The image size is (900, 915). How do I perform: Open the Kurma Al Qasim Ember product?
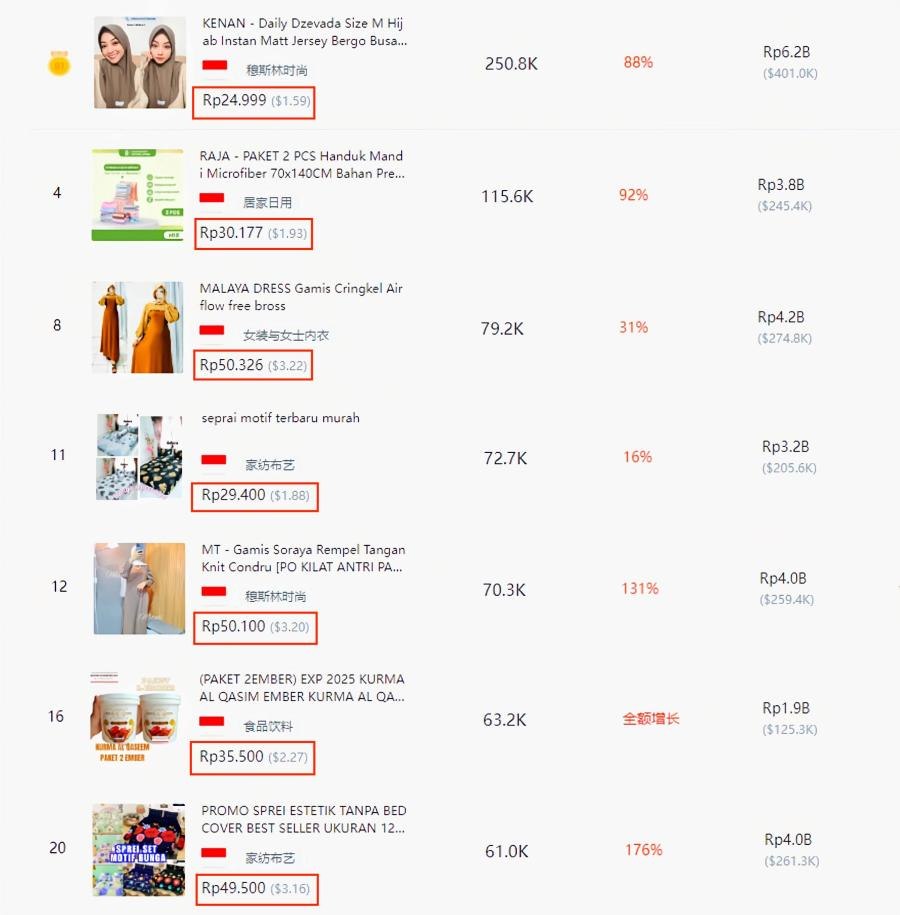coord(301,687)
